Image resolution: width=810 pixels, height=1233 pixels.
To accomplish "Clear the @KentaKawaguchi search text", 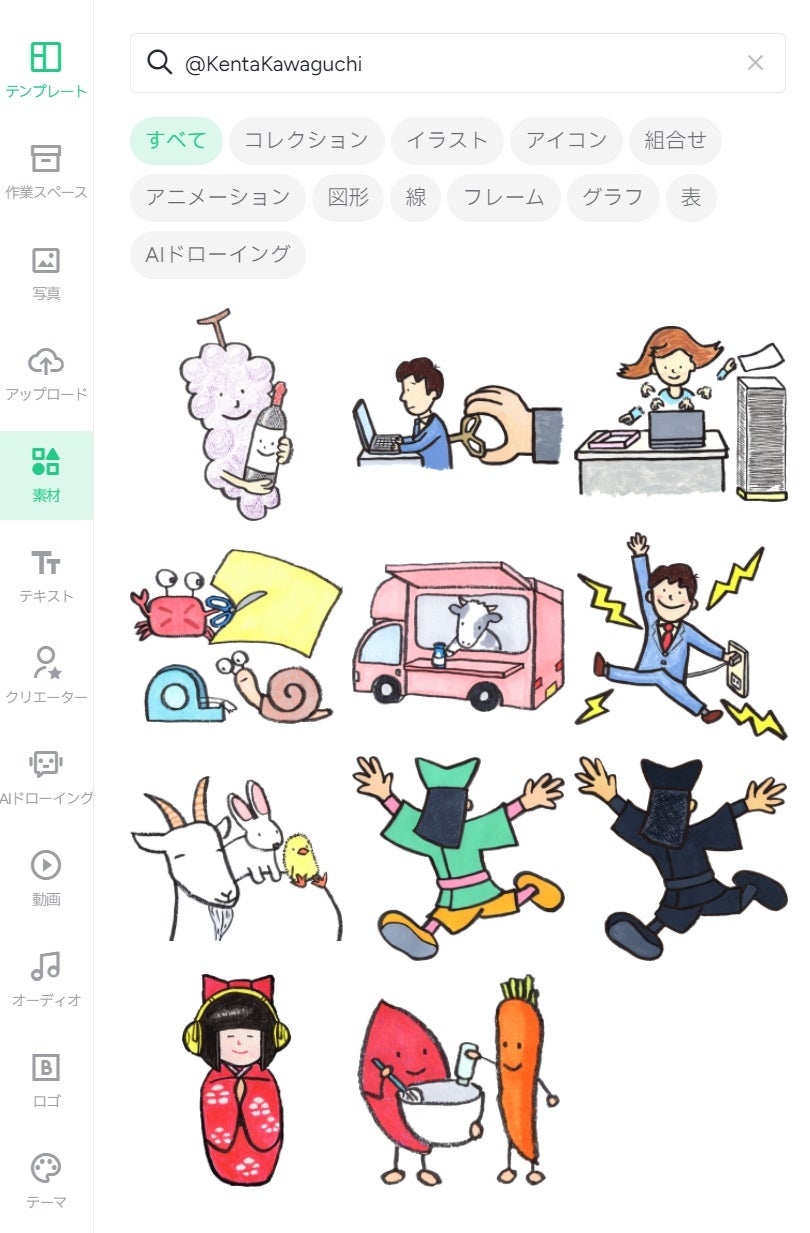I will 755,63.
